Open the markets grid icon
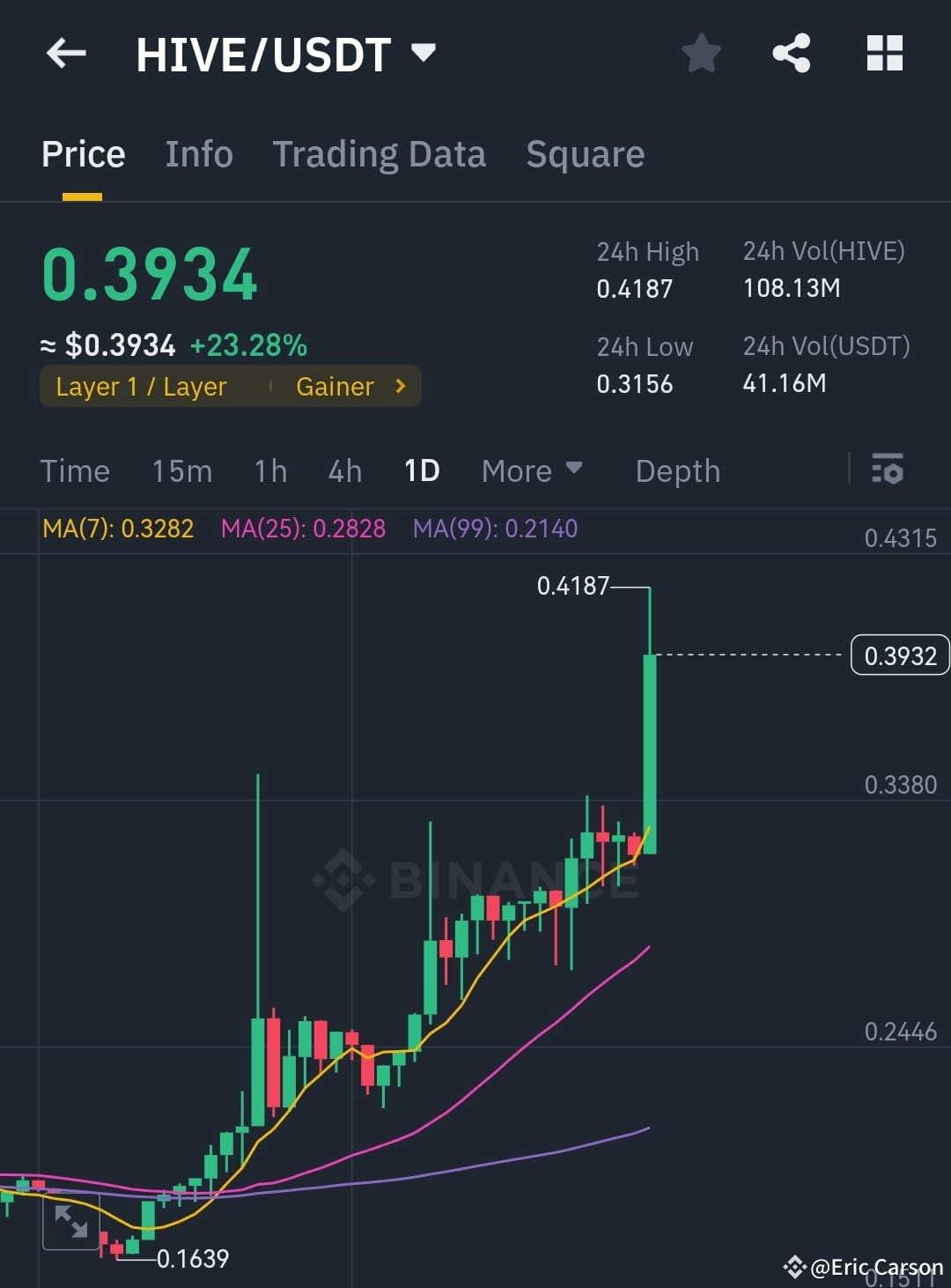The image size is (951, 1288). (884, 53)
